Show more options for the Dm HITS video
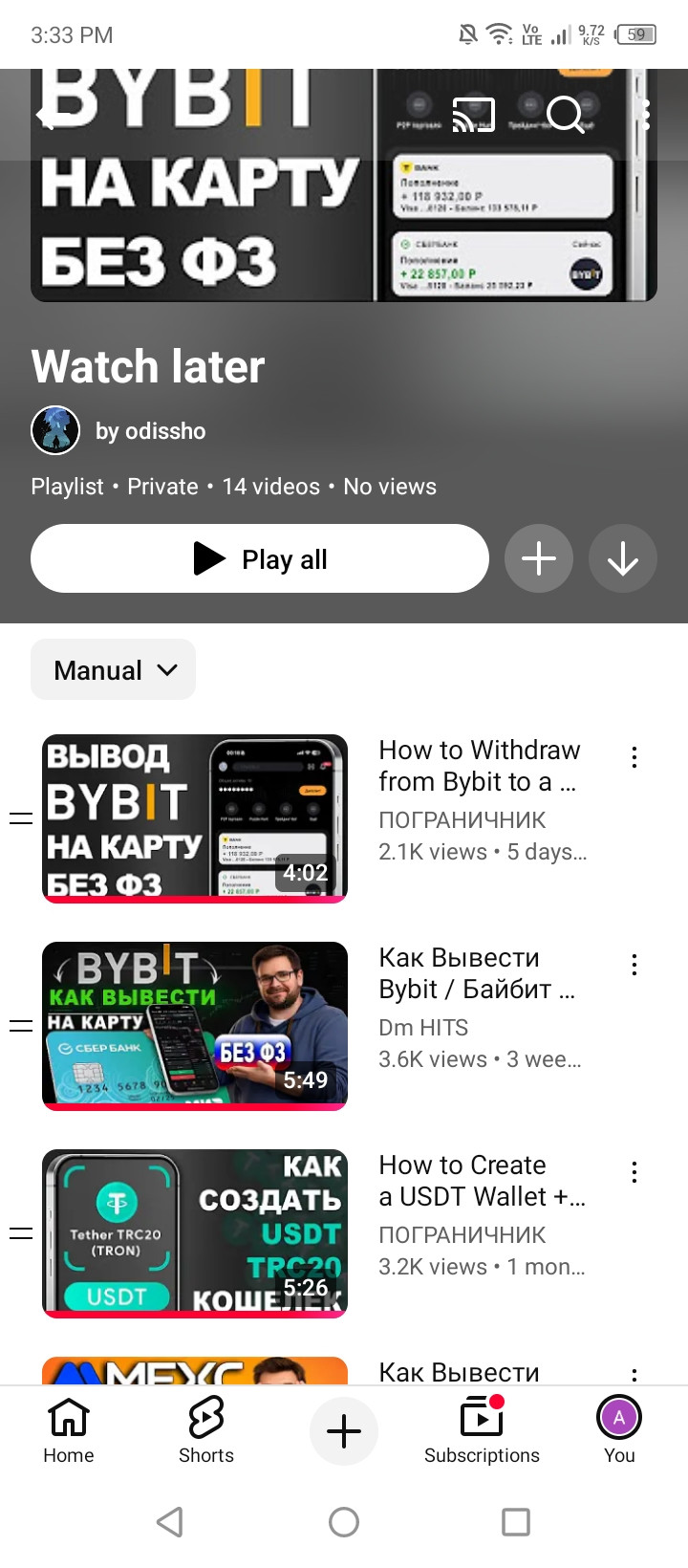Screen dimensions: 688x1568 [x=634, y=965]
